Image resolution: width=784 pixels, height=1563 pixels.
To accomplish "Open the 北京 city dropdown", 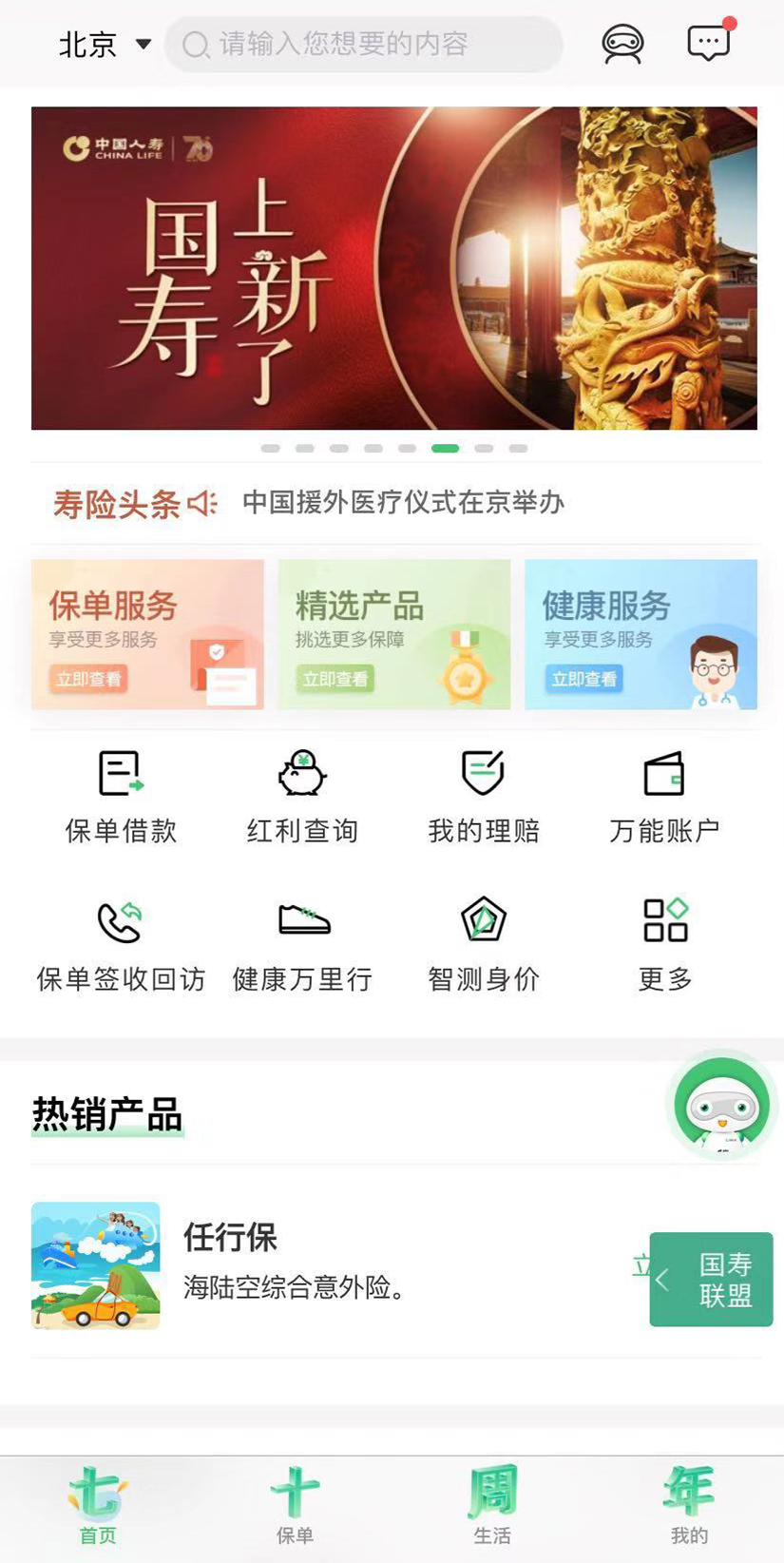I will [105, 44].
